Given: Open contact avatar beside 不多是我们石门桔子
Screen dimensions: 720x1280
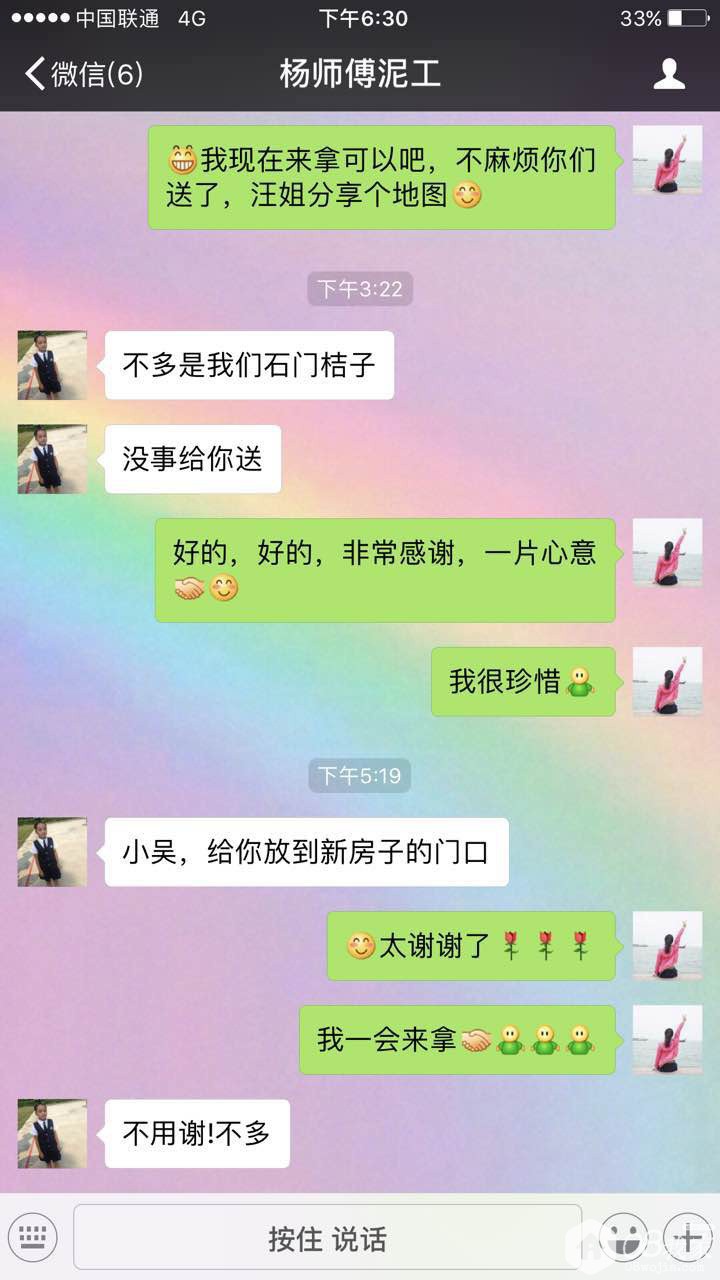Looking at the screenshot, I should [52, 365].
